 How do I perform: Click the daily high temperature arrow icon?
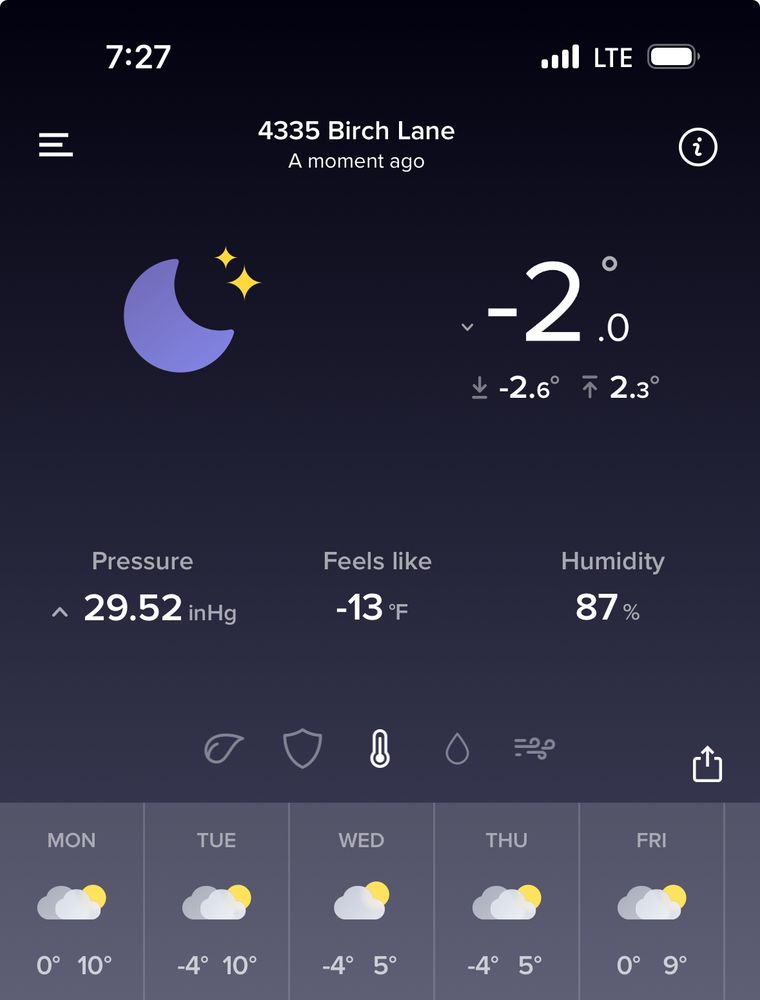pyautogui.click(x=591, y=386)
